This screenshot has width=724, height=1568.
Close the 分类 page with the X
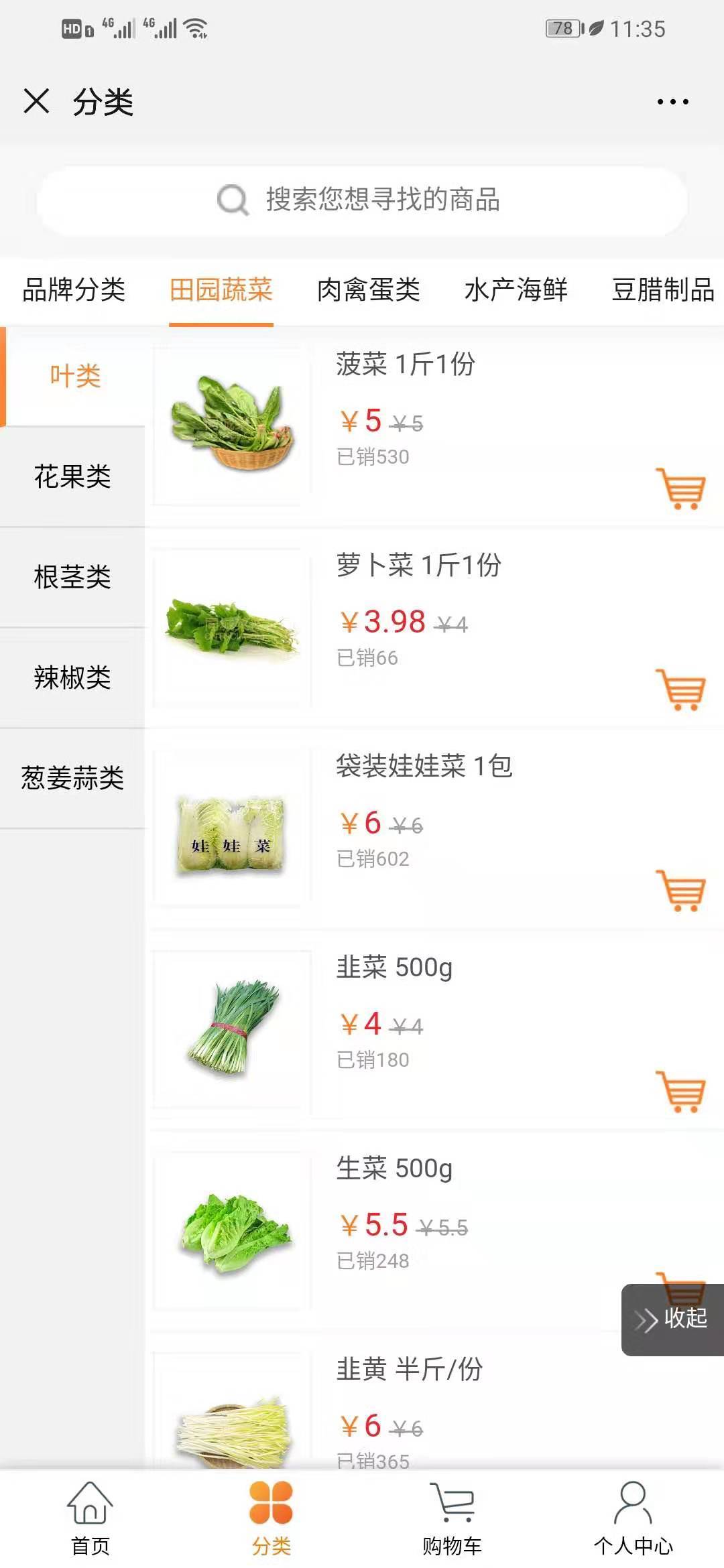click(x=36, y=102)
